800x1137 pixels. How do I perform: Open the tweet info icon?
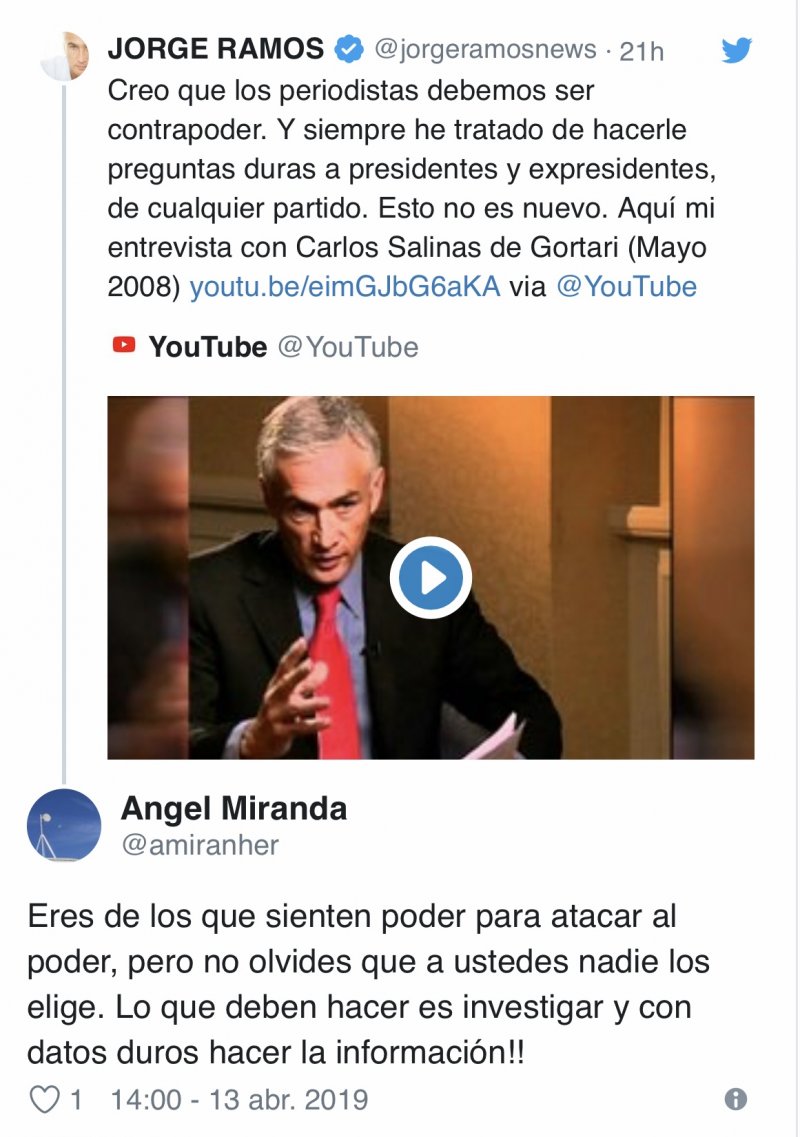(735, 1100)
